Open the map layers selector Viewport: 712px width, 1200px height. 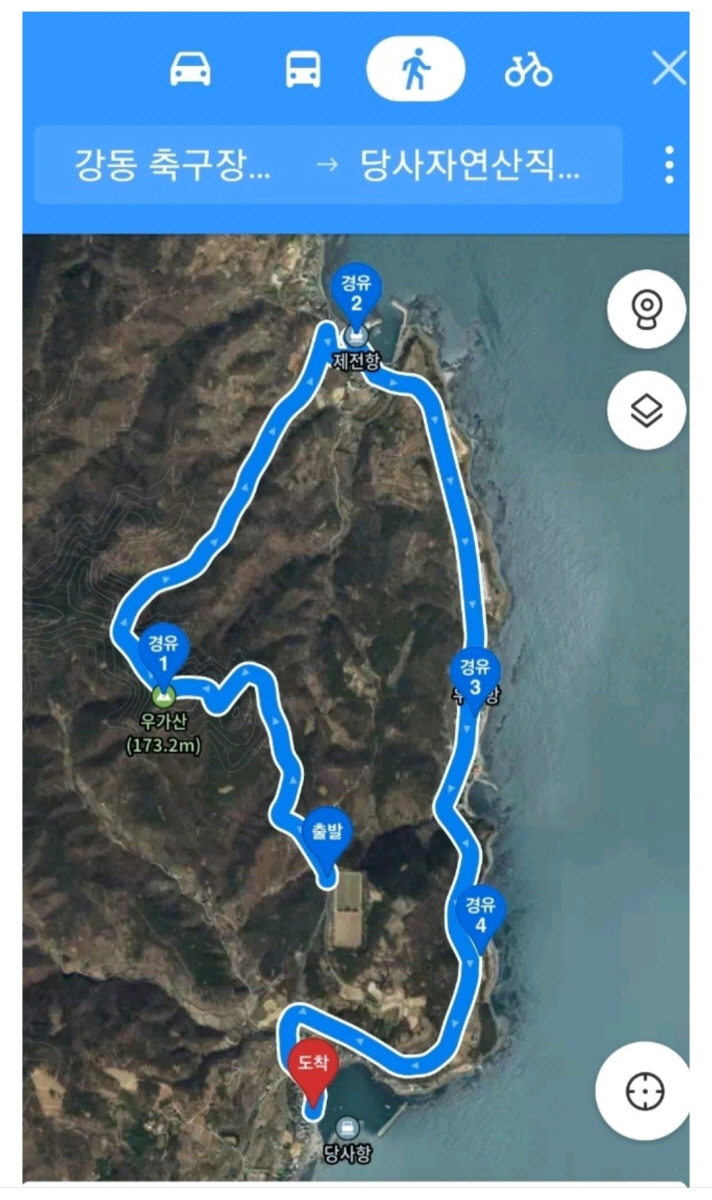coord(647,410)
